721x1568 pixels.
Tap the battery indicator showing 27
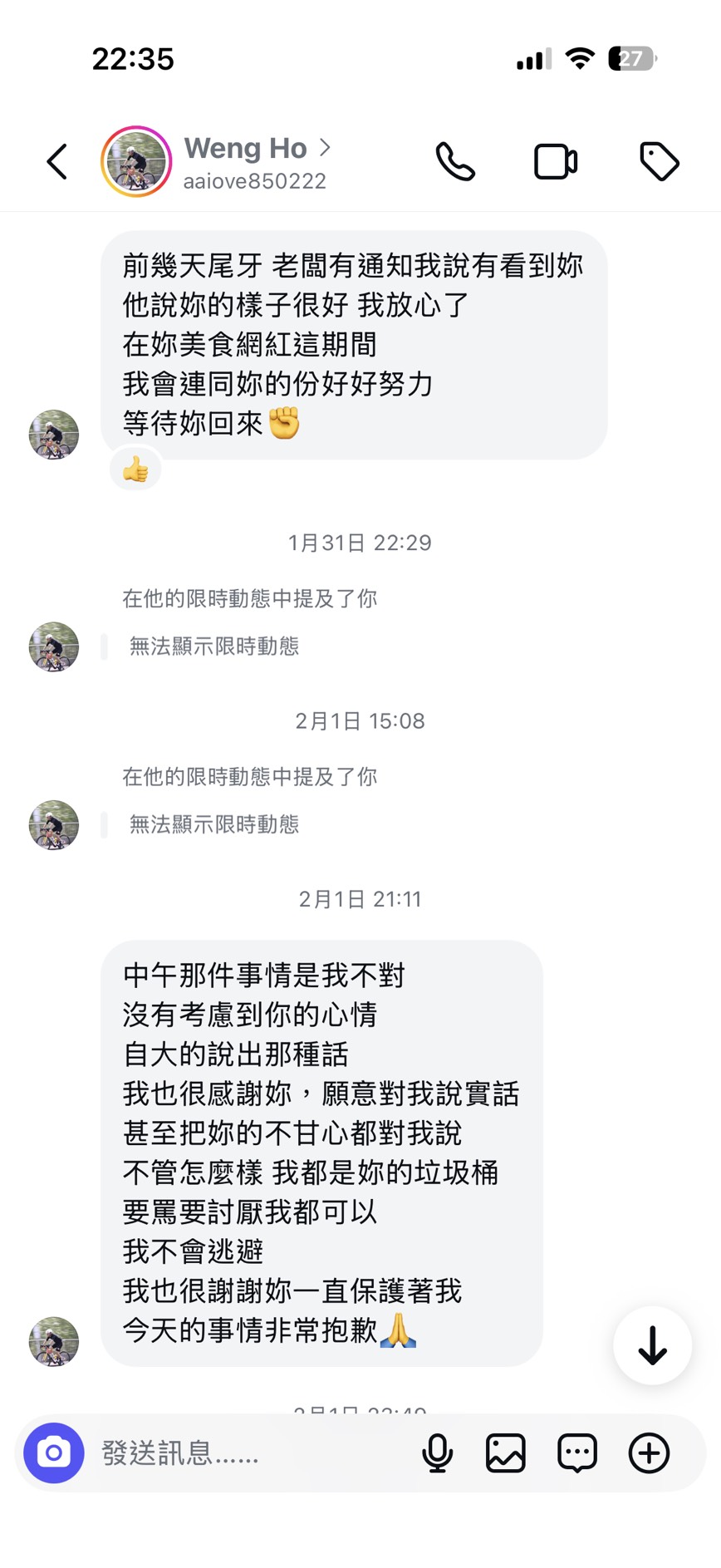631,58
